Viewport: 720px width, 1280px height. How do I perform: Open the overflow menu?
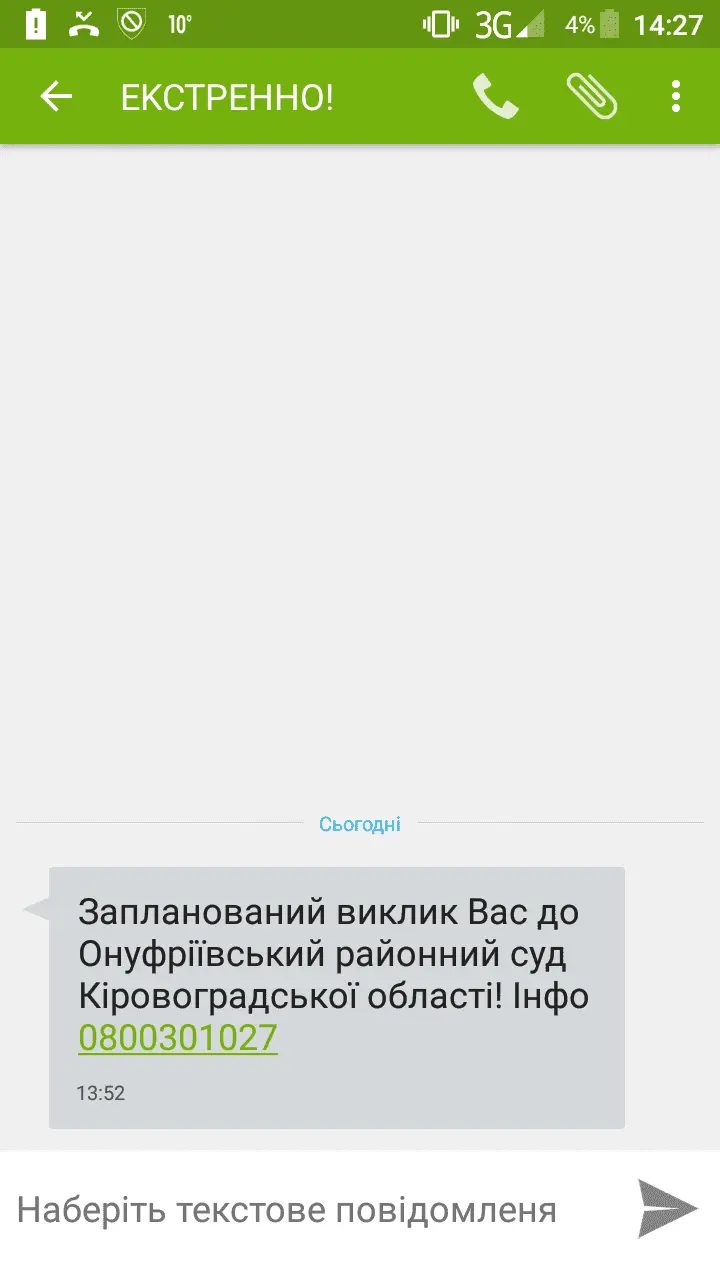[676, 97]
